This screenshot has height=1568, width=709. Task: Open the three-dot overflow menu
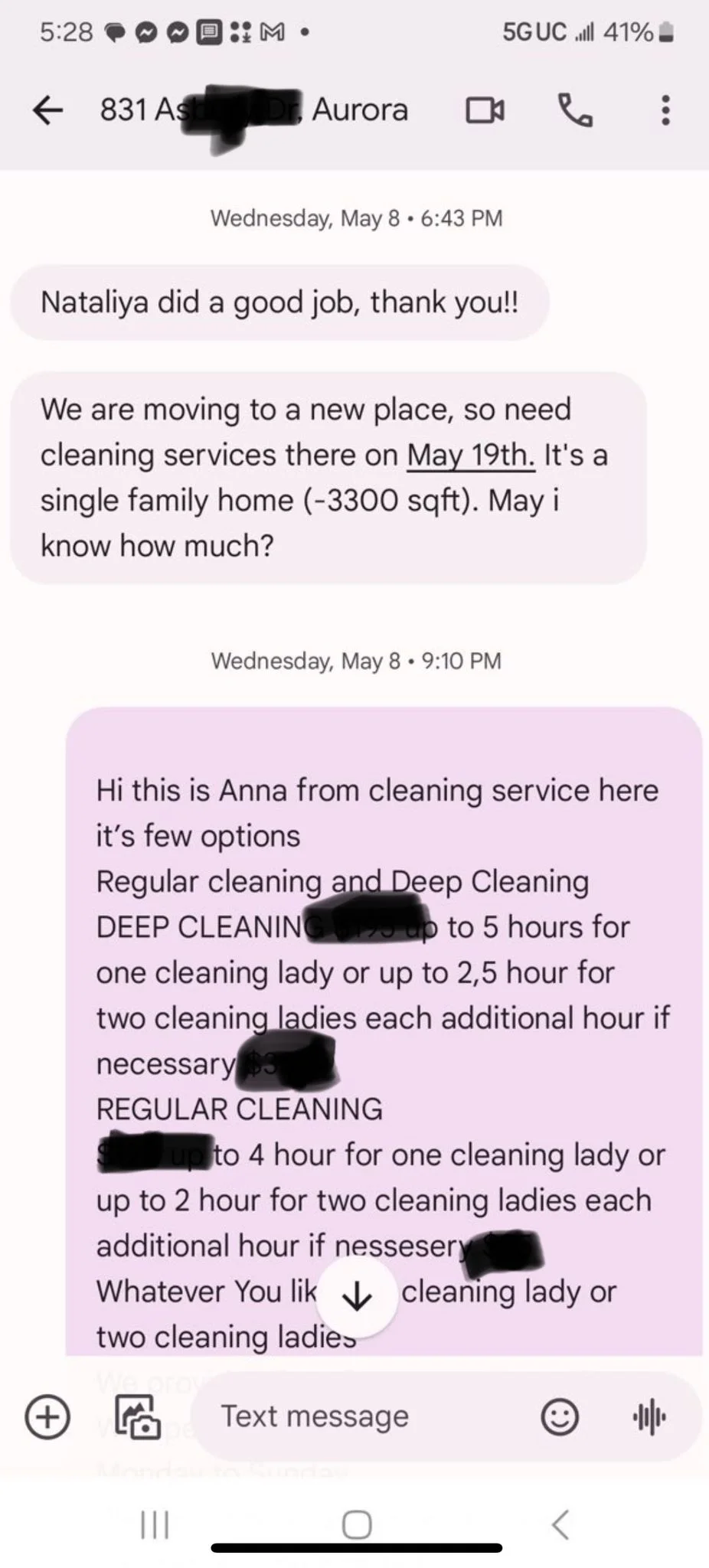click(x=665, y=110)
